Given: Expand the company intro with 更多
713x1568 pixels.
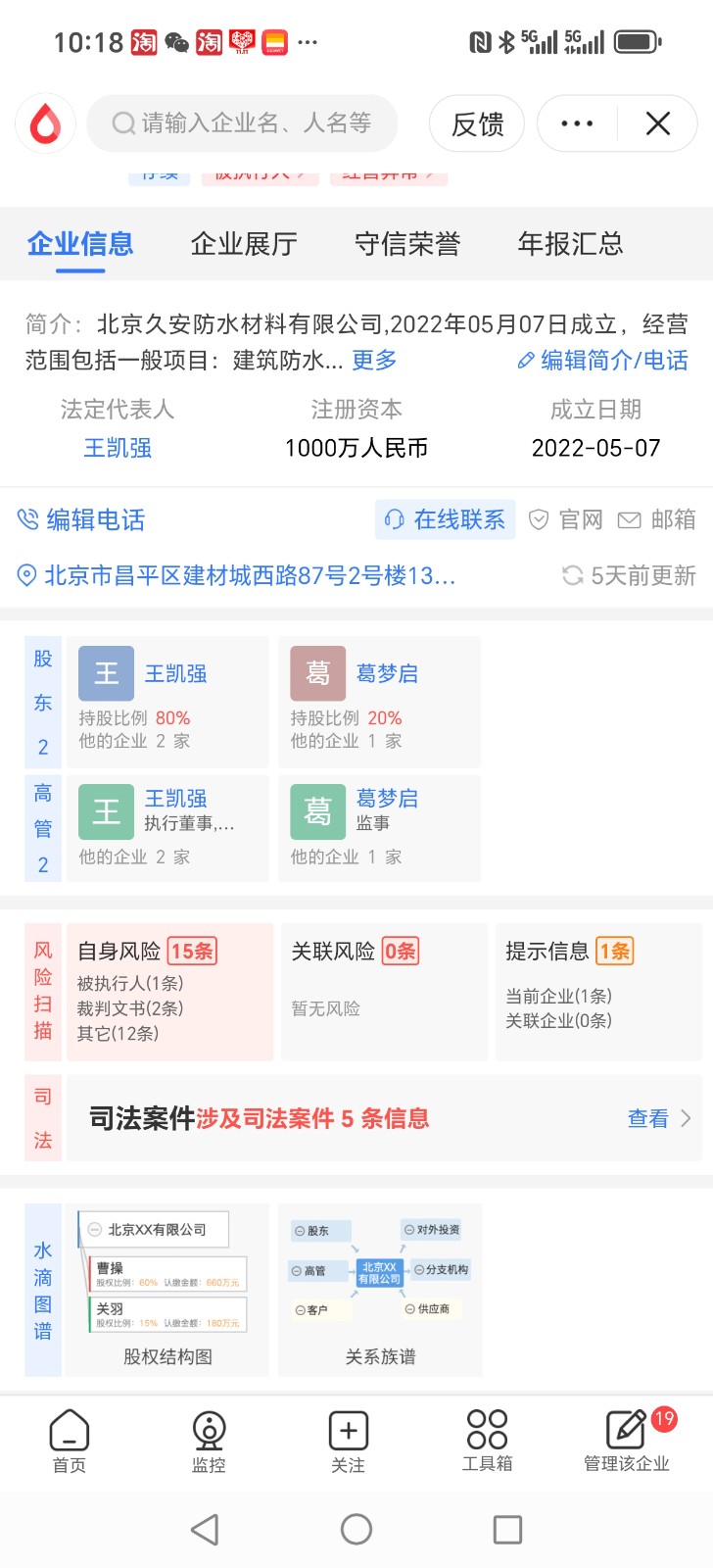Looking at the screenshot, I should pyautogui.click(x=374, y=361).
